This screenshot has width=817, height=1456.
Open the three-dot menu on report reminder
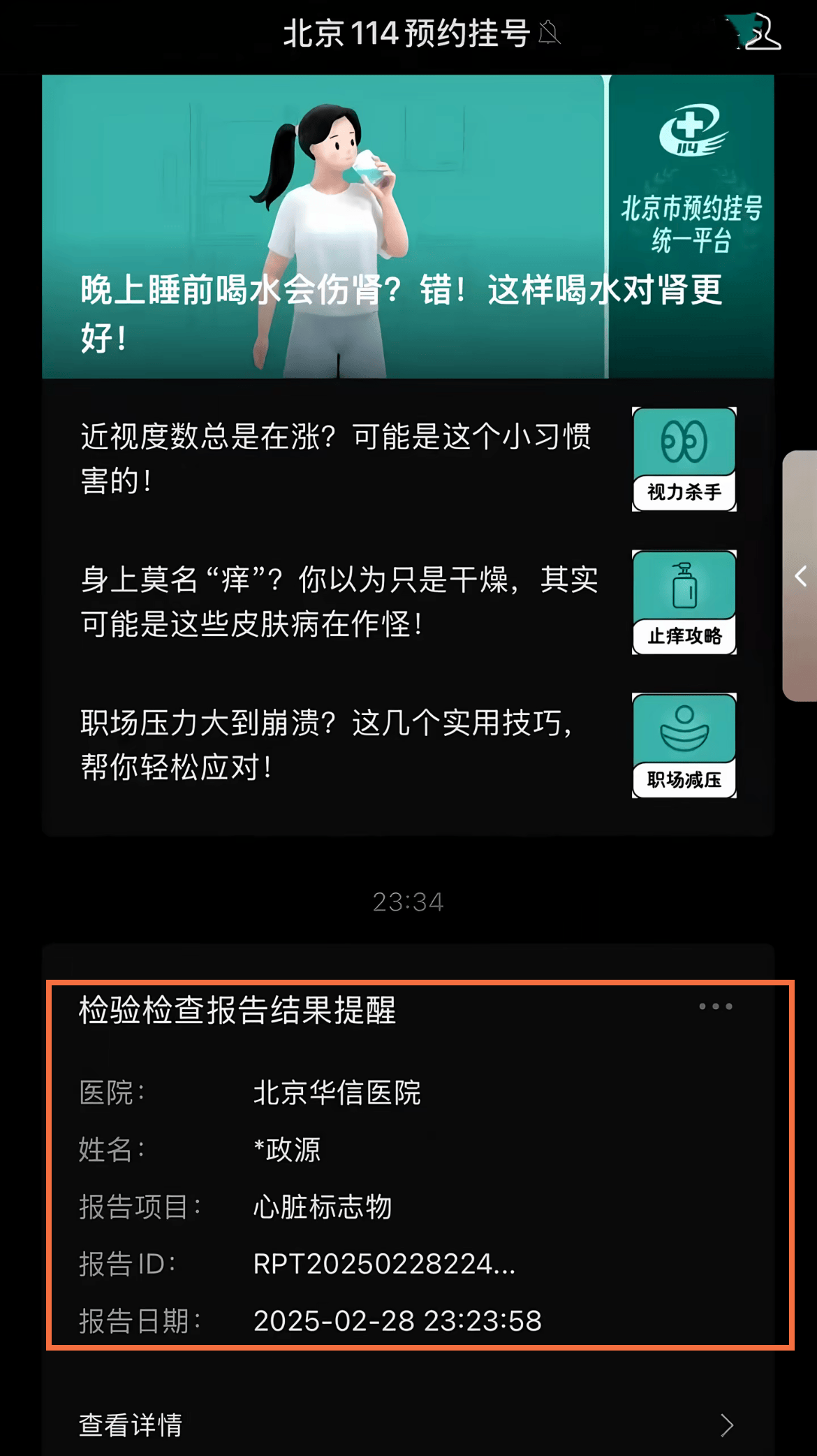(x=715, y=1006)
